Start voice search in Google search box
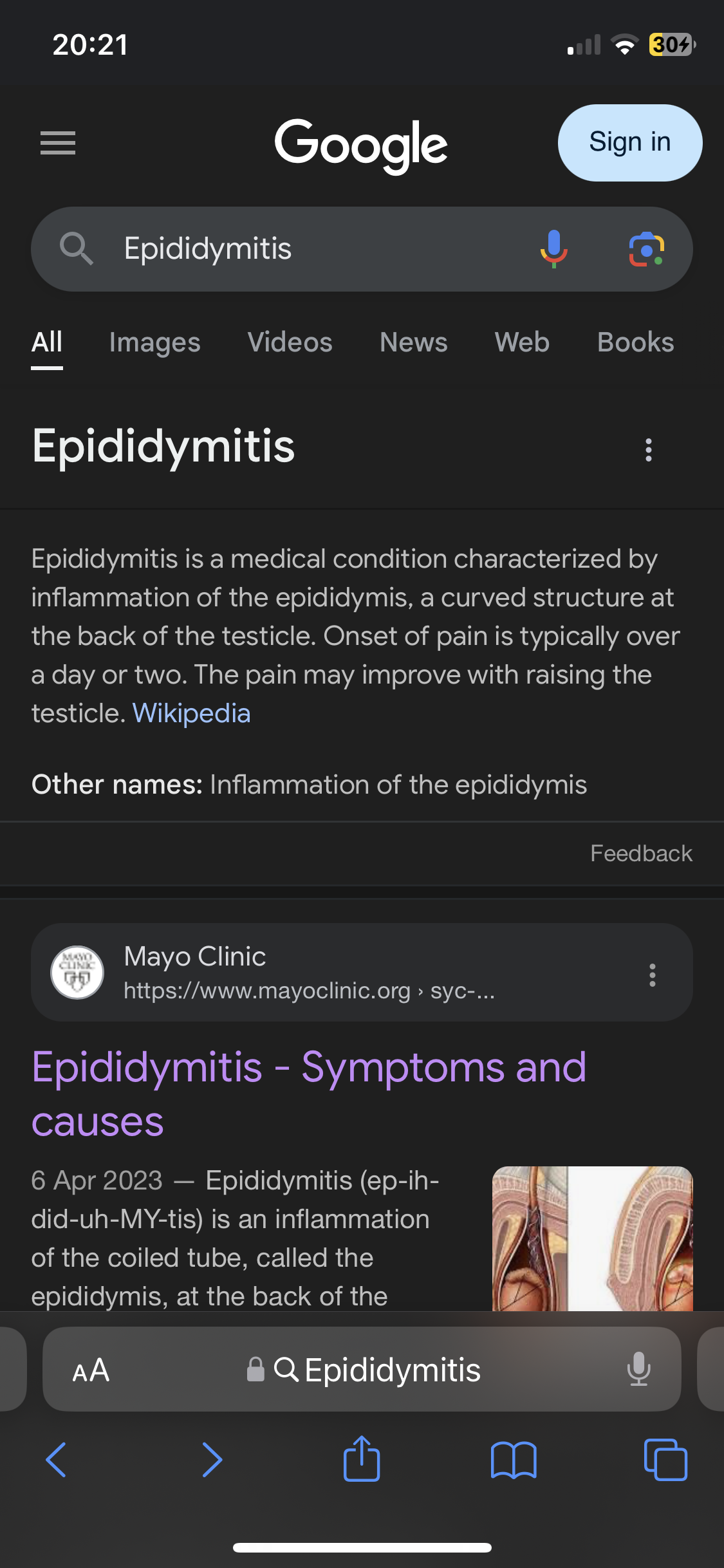The height and width of the screenshot is (1568, 724). pyautogui.click(x=553, y=249)
